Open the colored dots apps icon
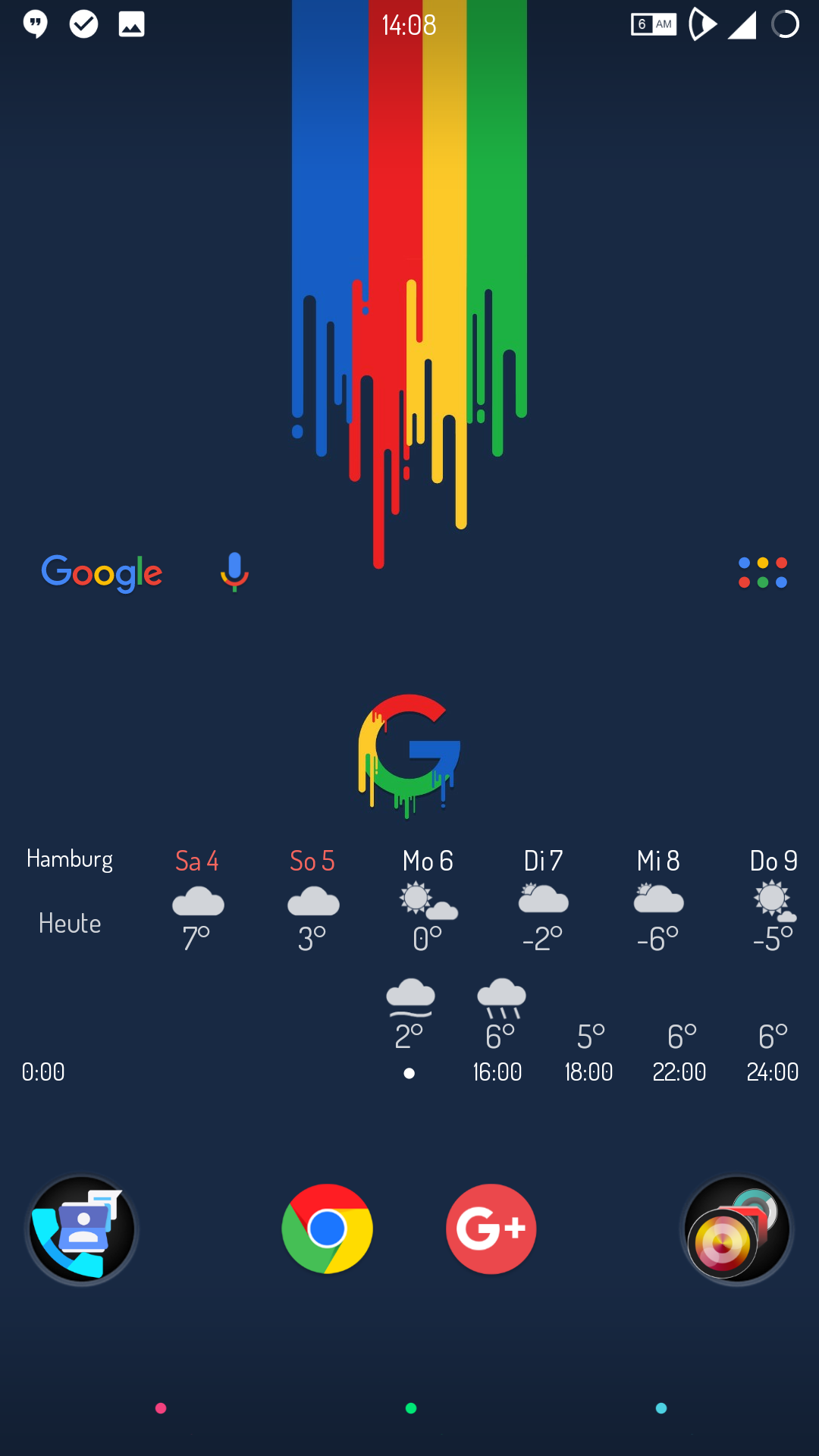Viewport: 819px width, 1456px height. click(x=762, y=573)
